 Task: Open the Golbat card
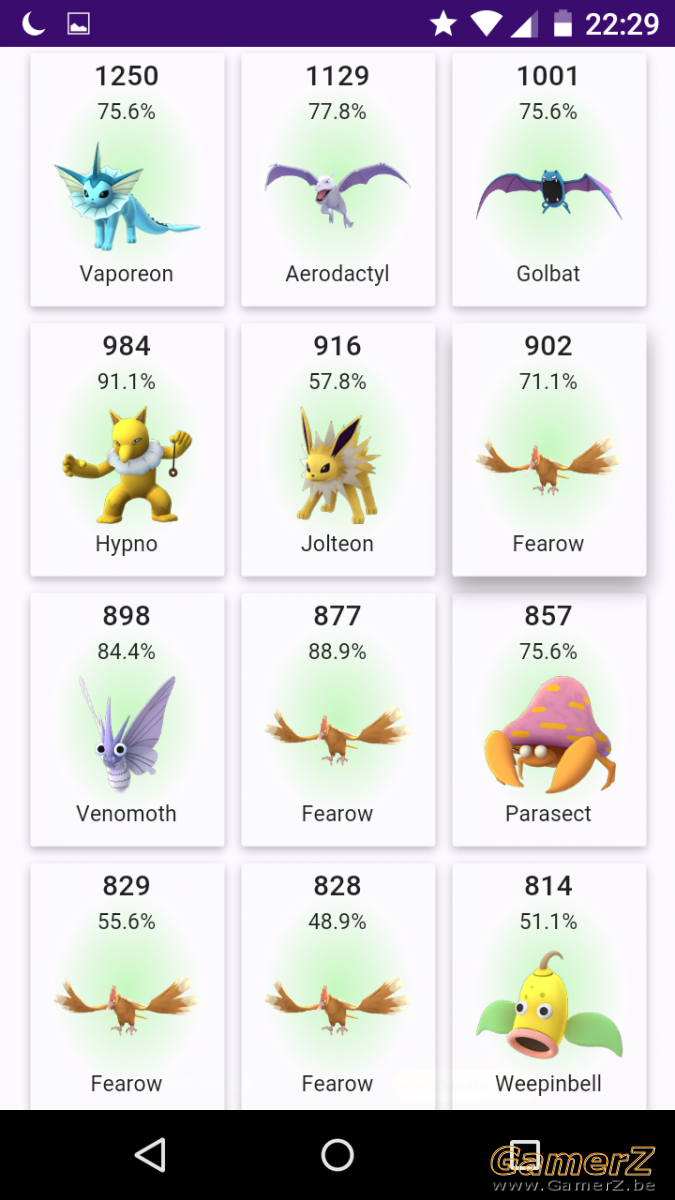[x=549, y=179]
